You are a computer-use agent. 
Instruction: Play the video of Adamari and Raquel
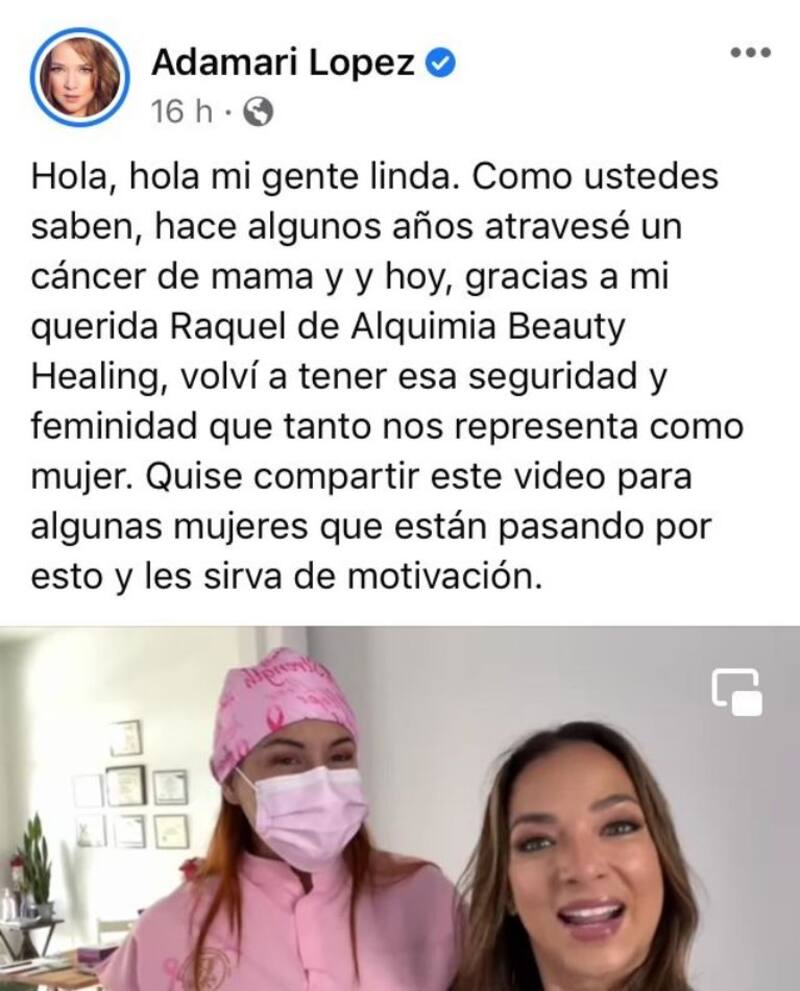point(400,810)
